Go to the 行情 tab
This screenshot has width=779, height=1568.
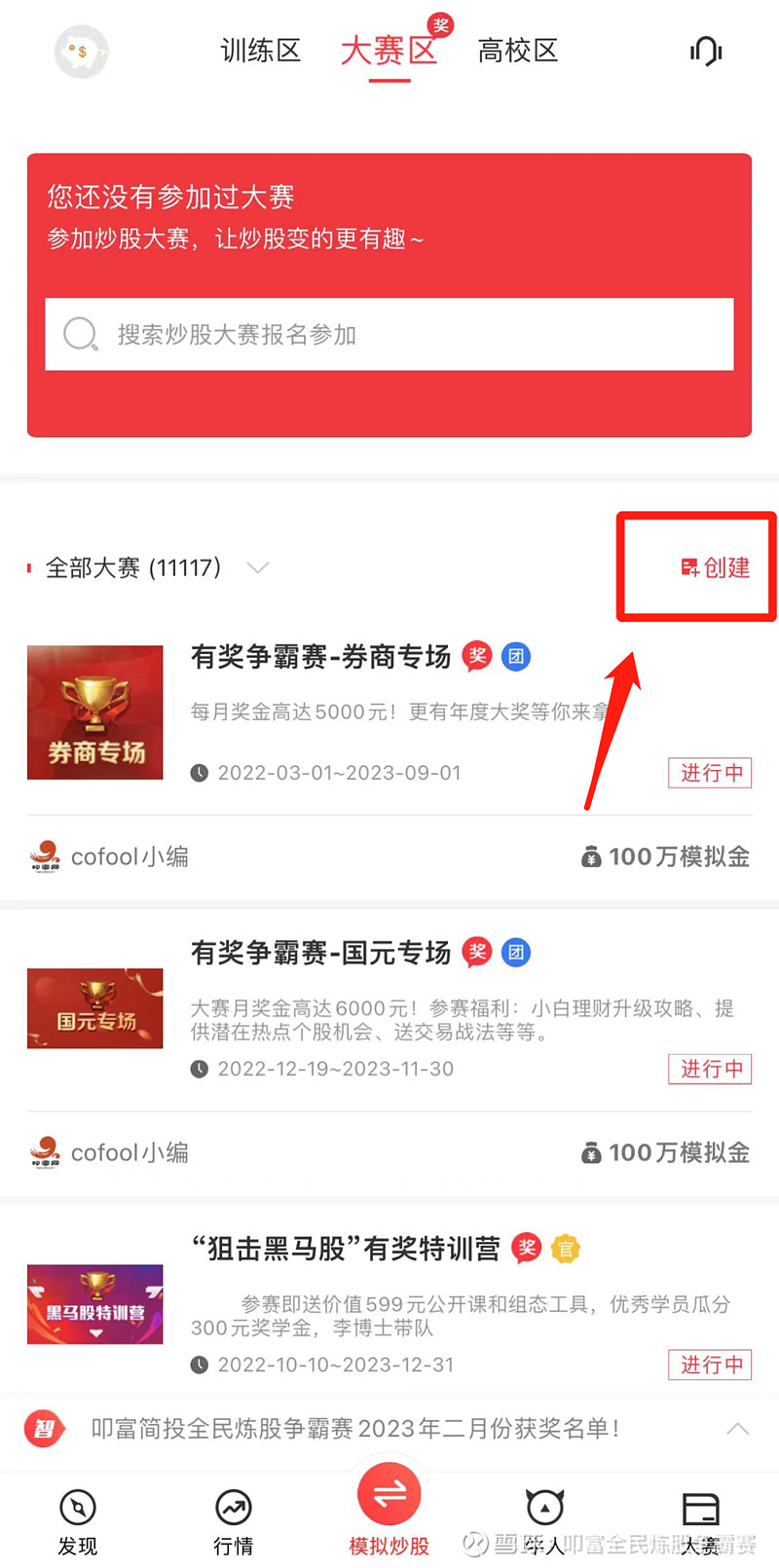[x=234, y=1522]
